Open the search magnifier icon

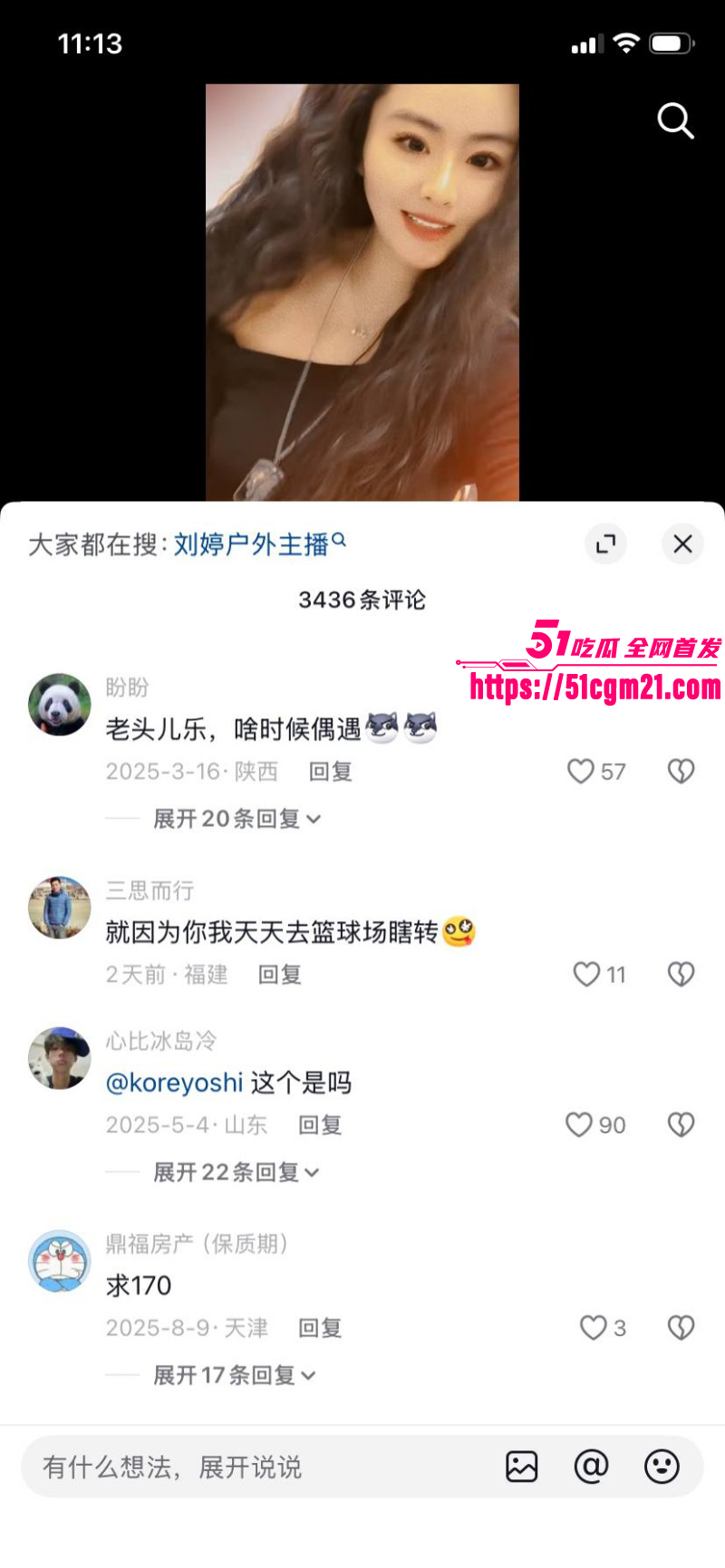[x=675, y=121]
